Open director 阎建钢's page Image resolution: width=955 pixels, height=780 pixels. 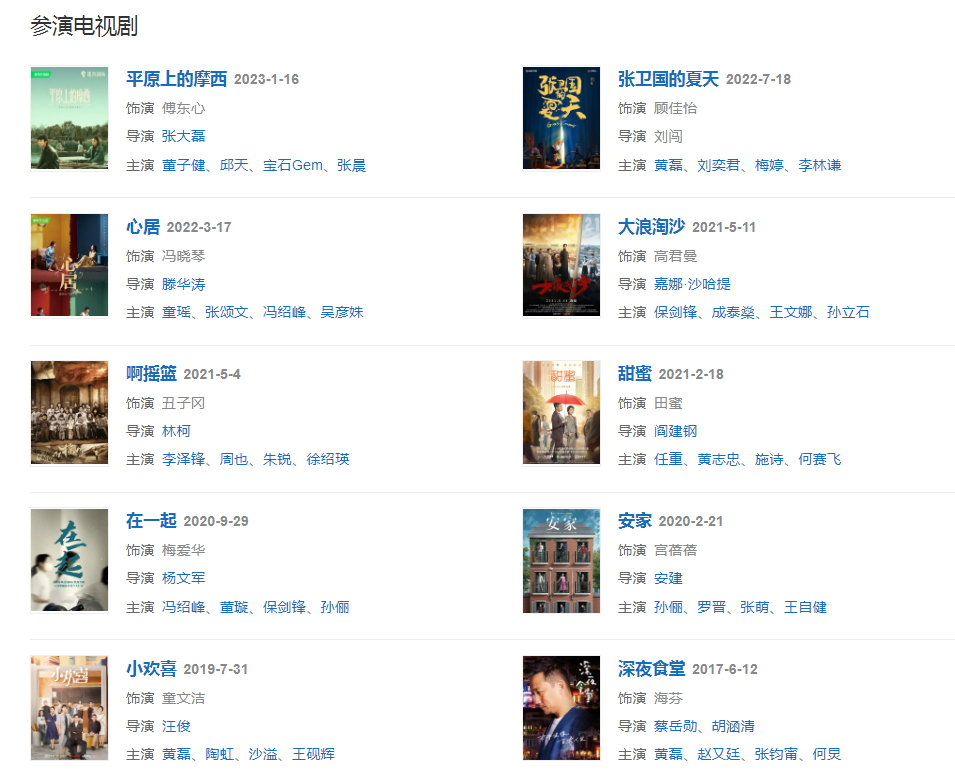pyautogui.click(x=675, y=431)
